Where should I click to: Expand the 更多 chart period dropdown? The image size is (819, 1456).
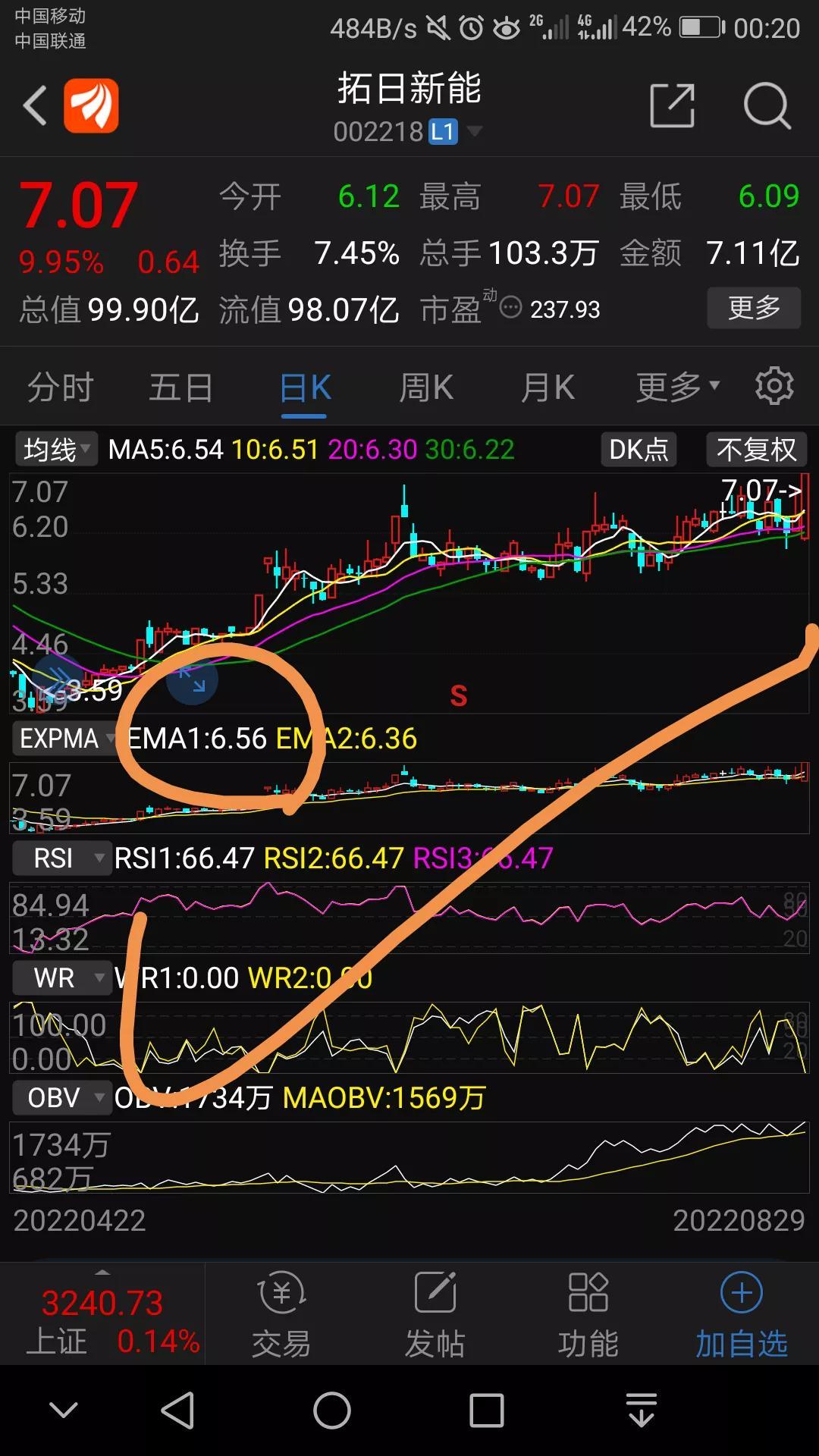(x=677, y=388)
